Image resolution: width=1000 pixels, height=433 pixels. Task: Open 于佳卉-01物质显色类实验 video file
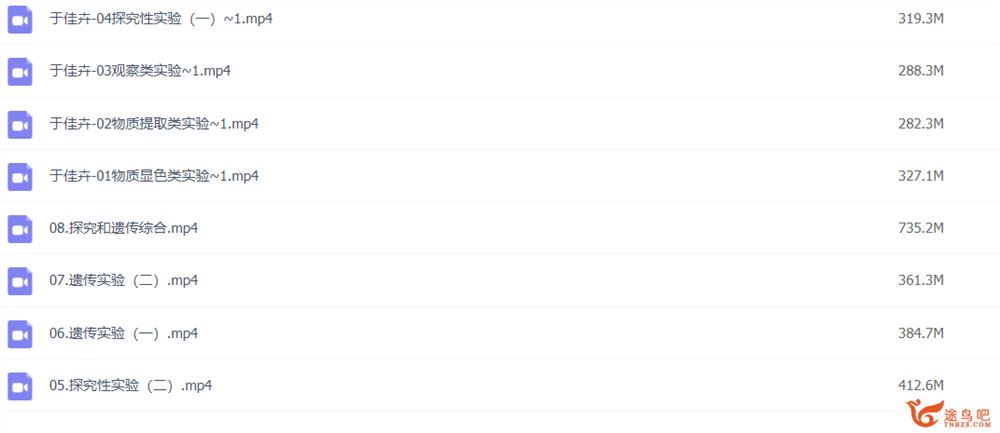154,176
